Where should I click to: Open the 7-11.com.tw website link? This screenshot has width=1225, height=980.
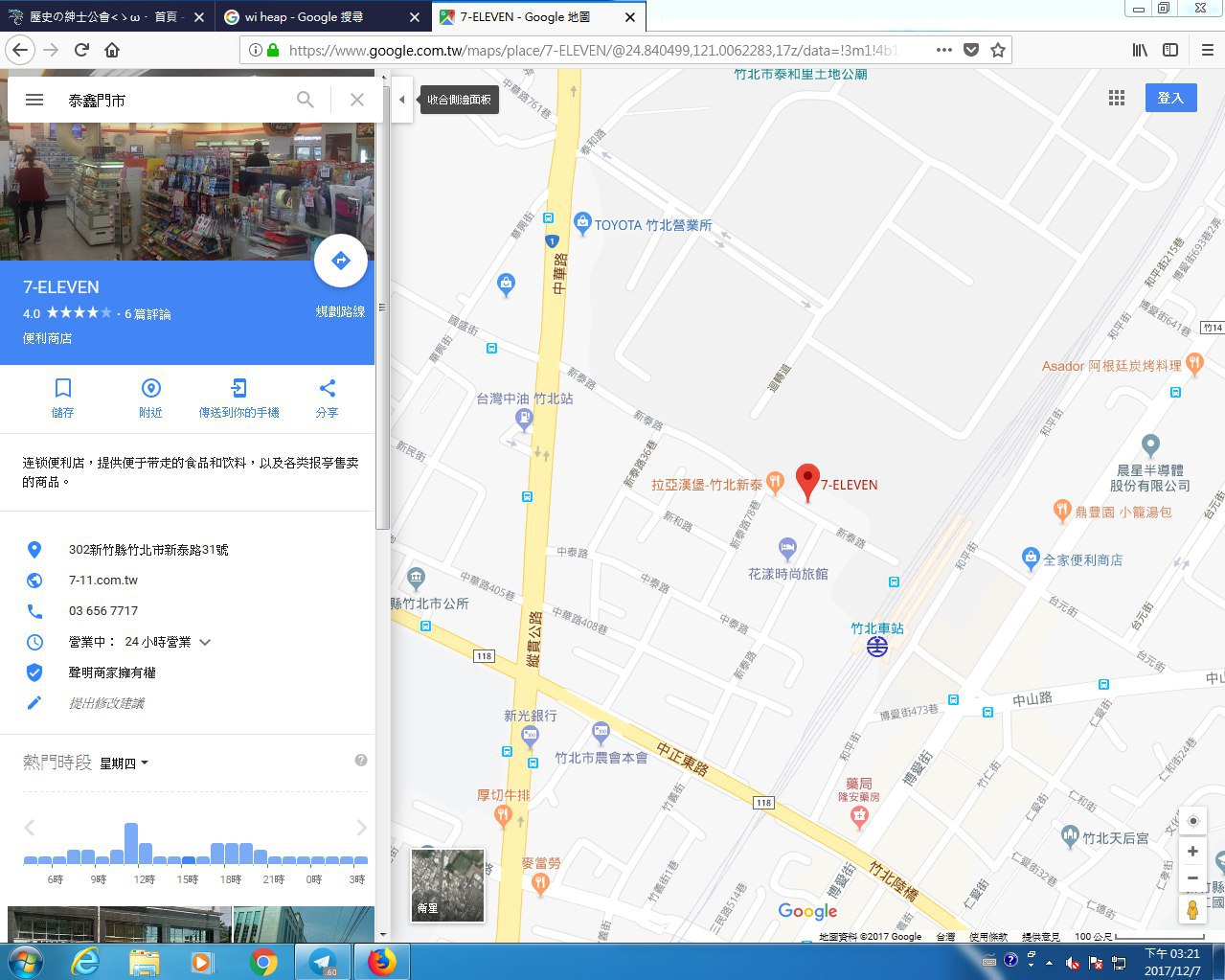tap(103, 581)
